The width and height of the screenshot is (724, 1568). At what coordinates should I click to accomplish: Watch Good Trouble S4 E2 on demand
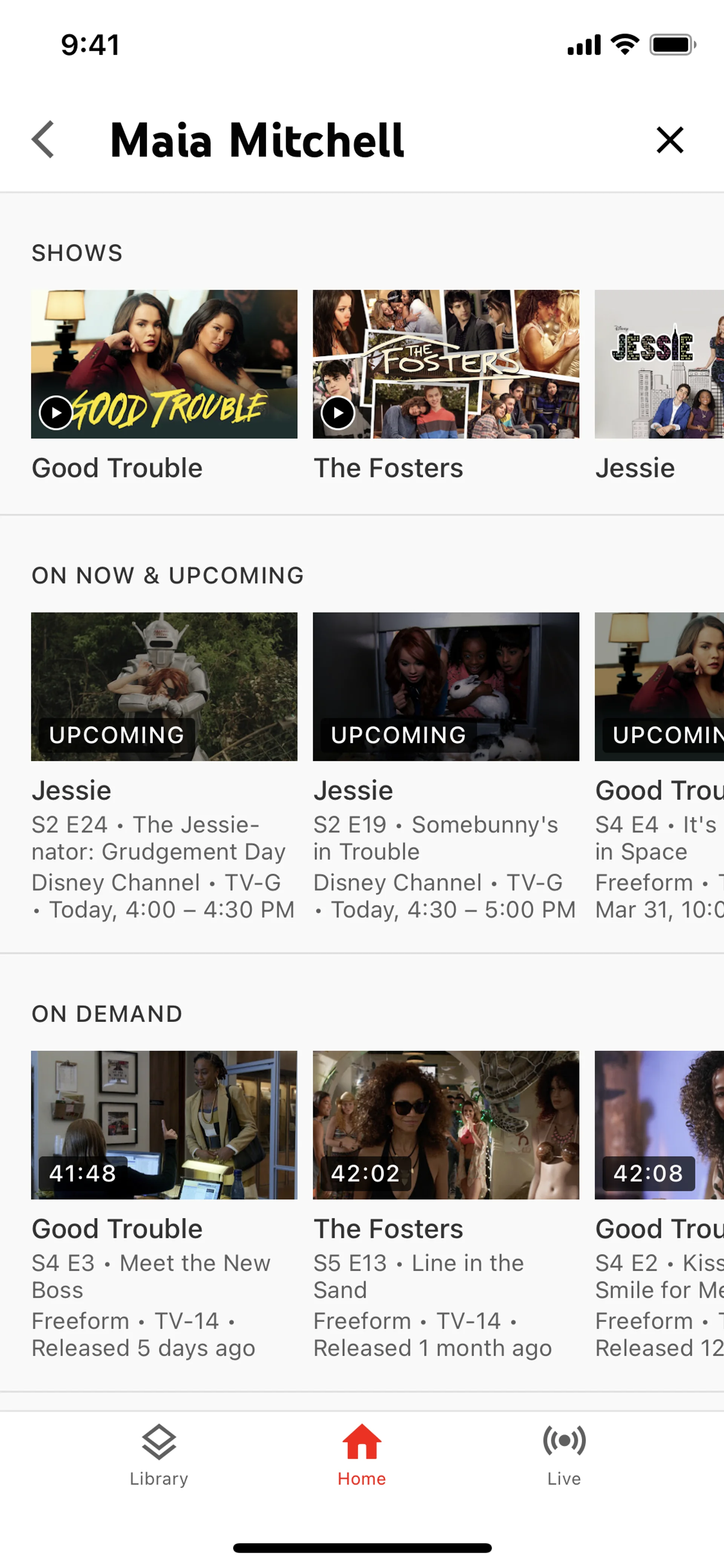click(x=659, y=1125)
